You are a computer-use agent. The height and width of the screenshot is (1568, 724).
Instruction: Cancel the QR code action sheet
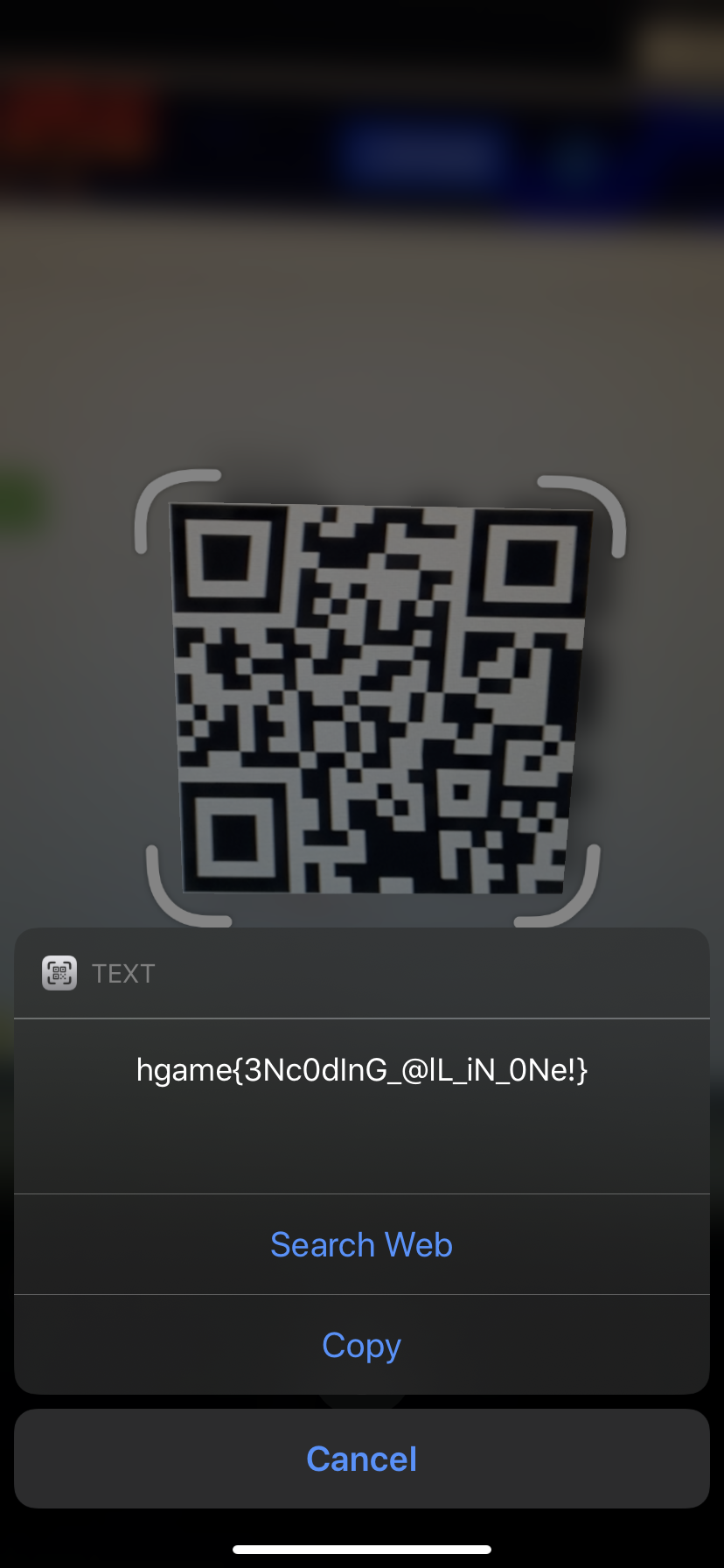(x=361, y=1459)
